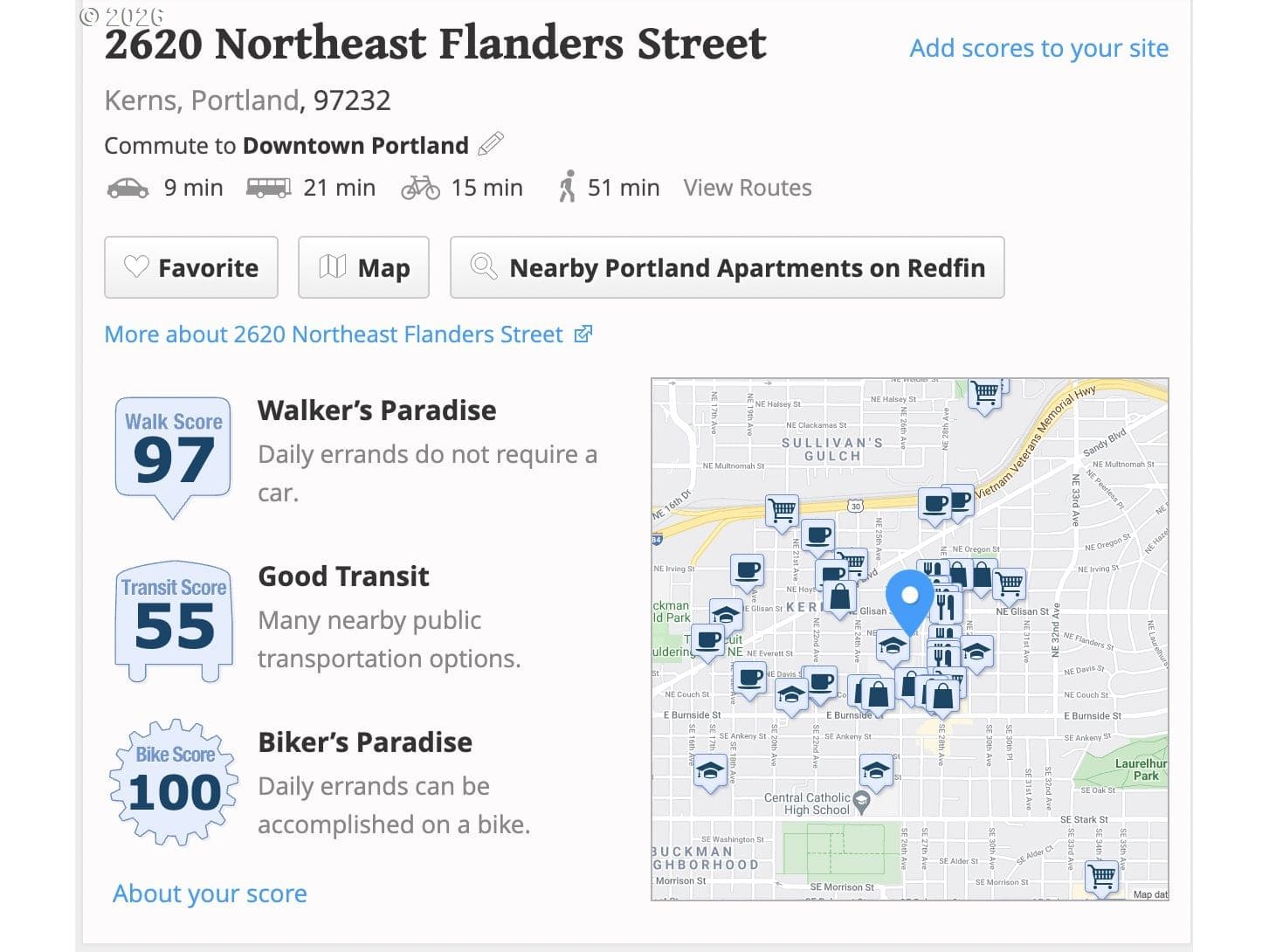
Task: Open the Map button
Action: [363, 267]
